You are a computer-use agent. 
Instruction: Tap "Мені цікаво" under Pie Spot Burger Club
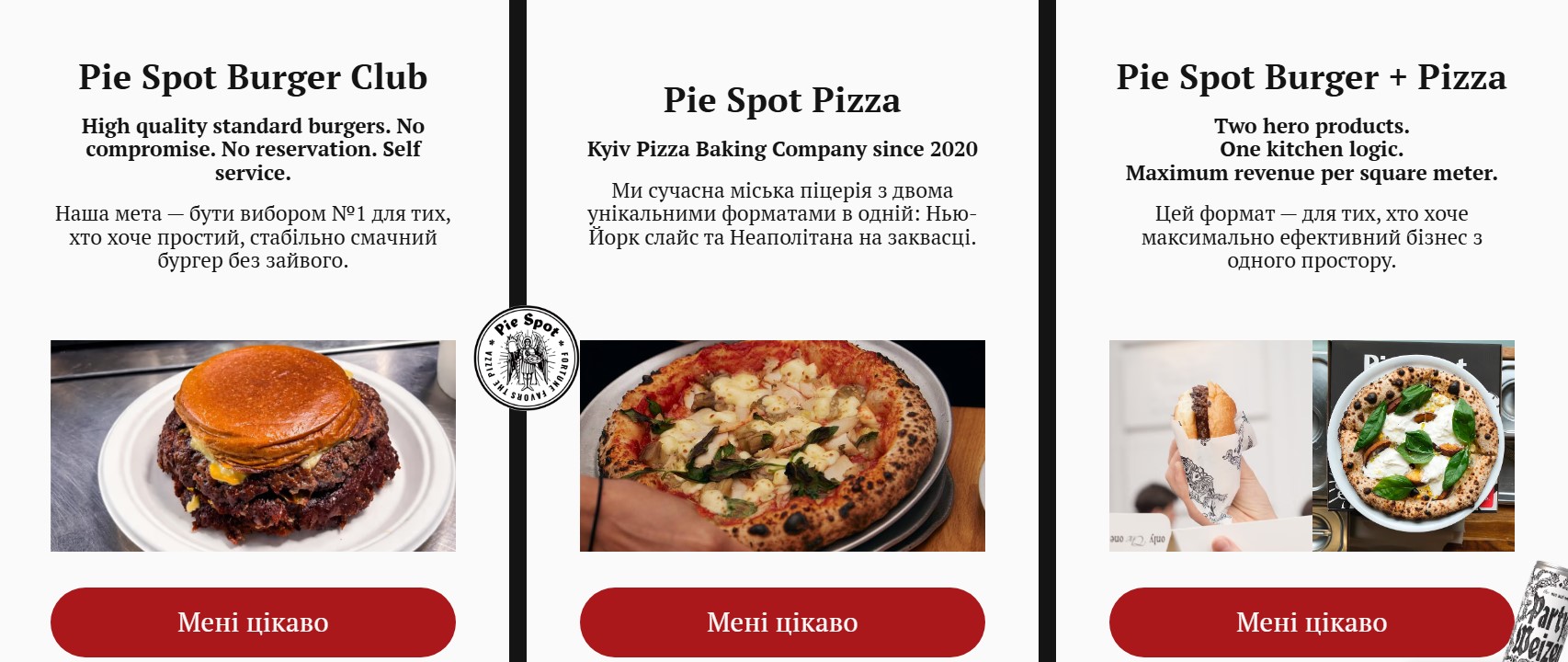pos(253,622)
